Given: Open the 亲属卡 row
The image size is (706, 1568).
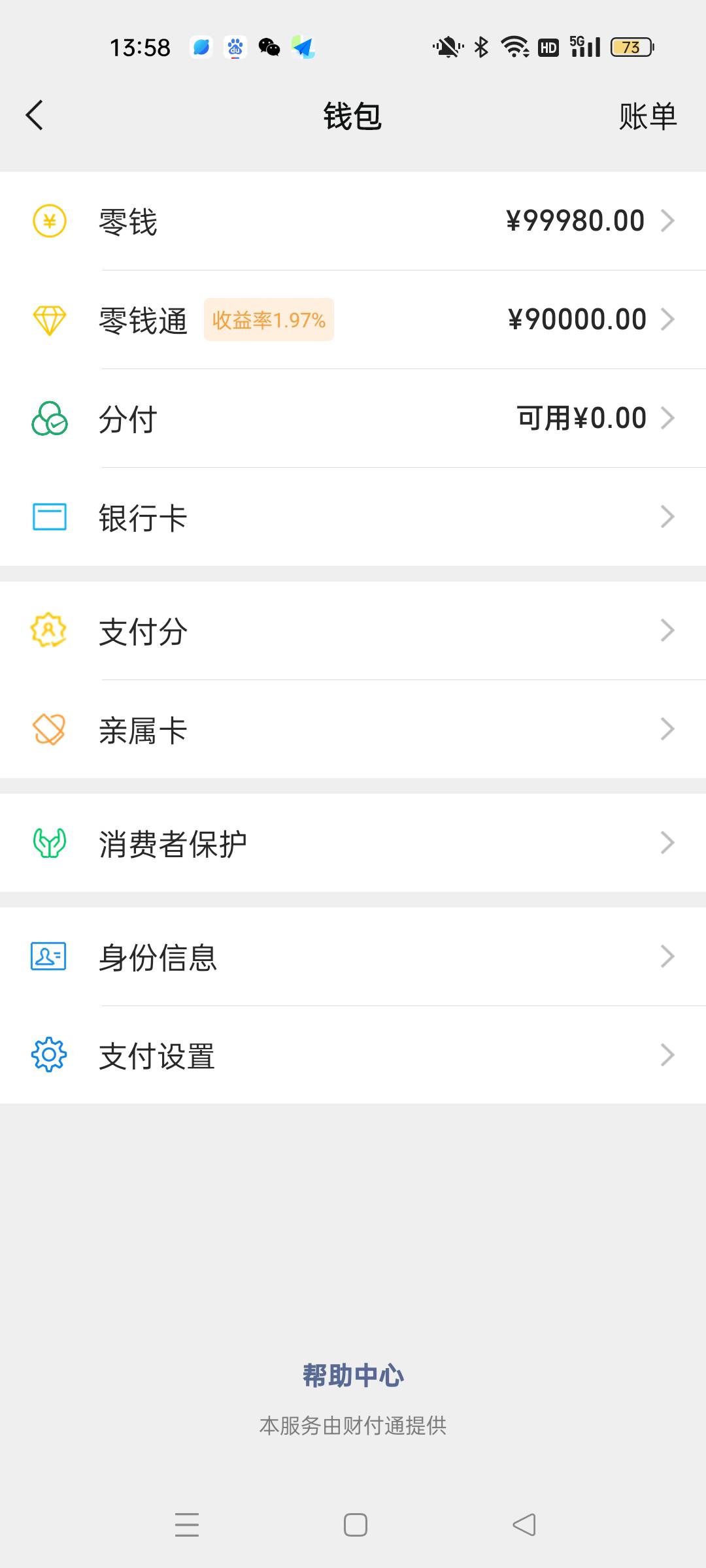Looking at the screenshot, I should point(353,729).
